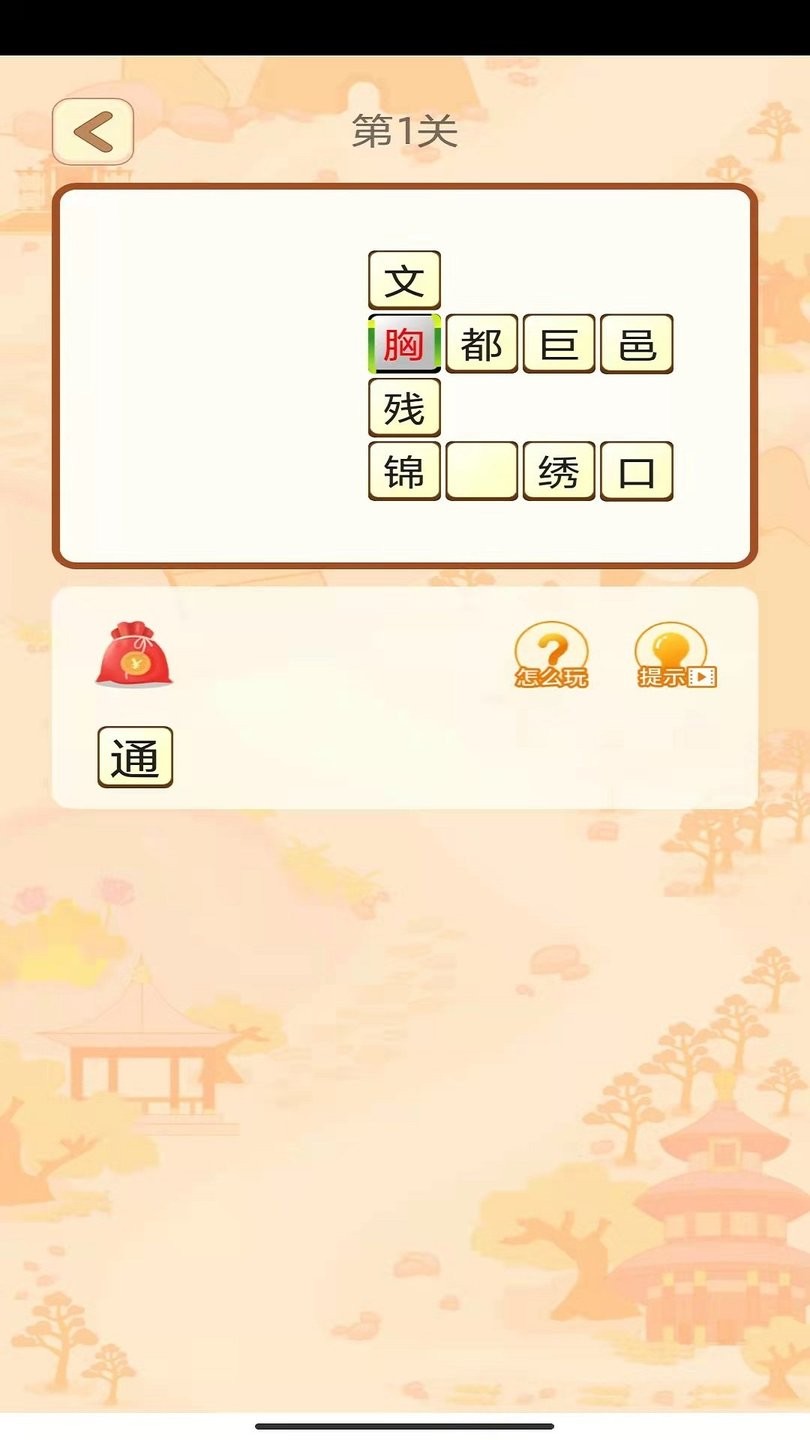This screenshot has height=1440, width=810.
Task: Select the 通 character tile
Action: (135, 757)
